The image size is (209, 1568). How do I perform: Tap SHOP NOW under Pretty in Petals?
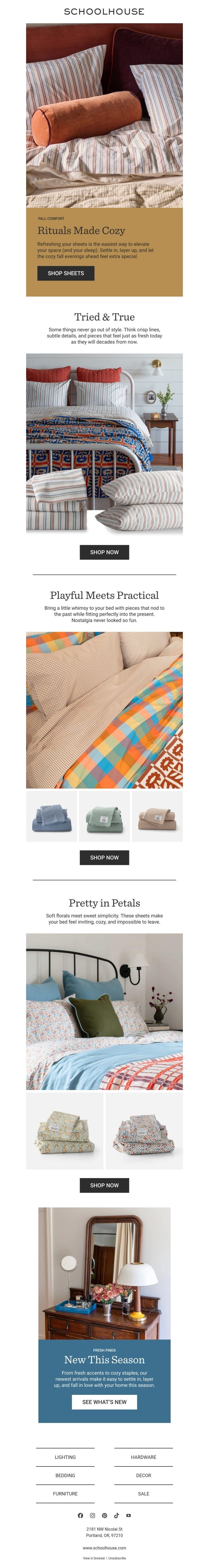click(x=104, y=1185)
